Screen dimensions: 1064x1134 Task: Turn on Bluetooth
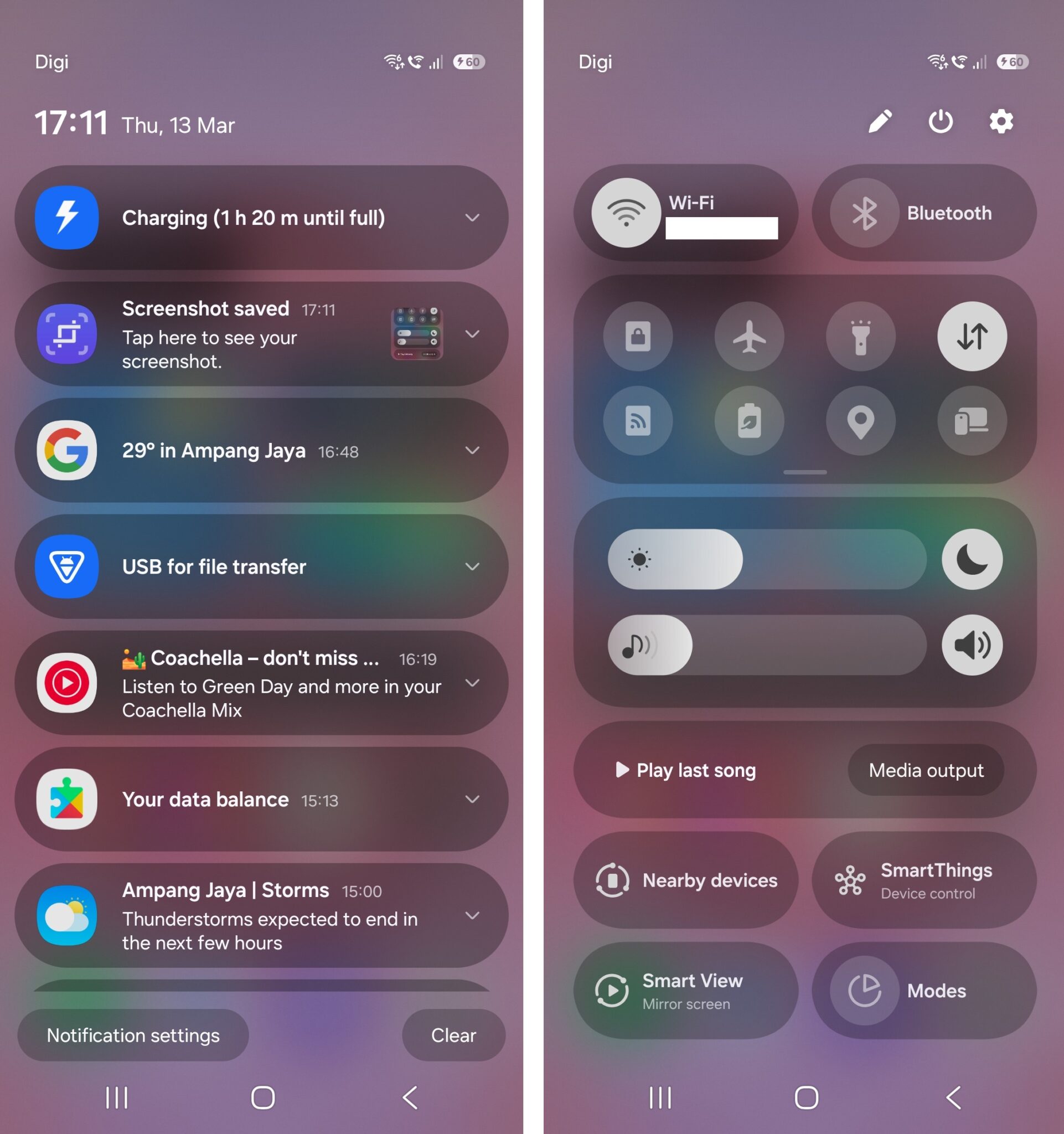coord(864,213)
